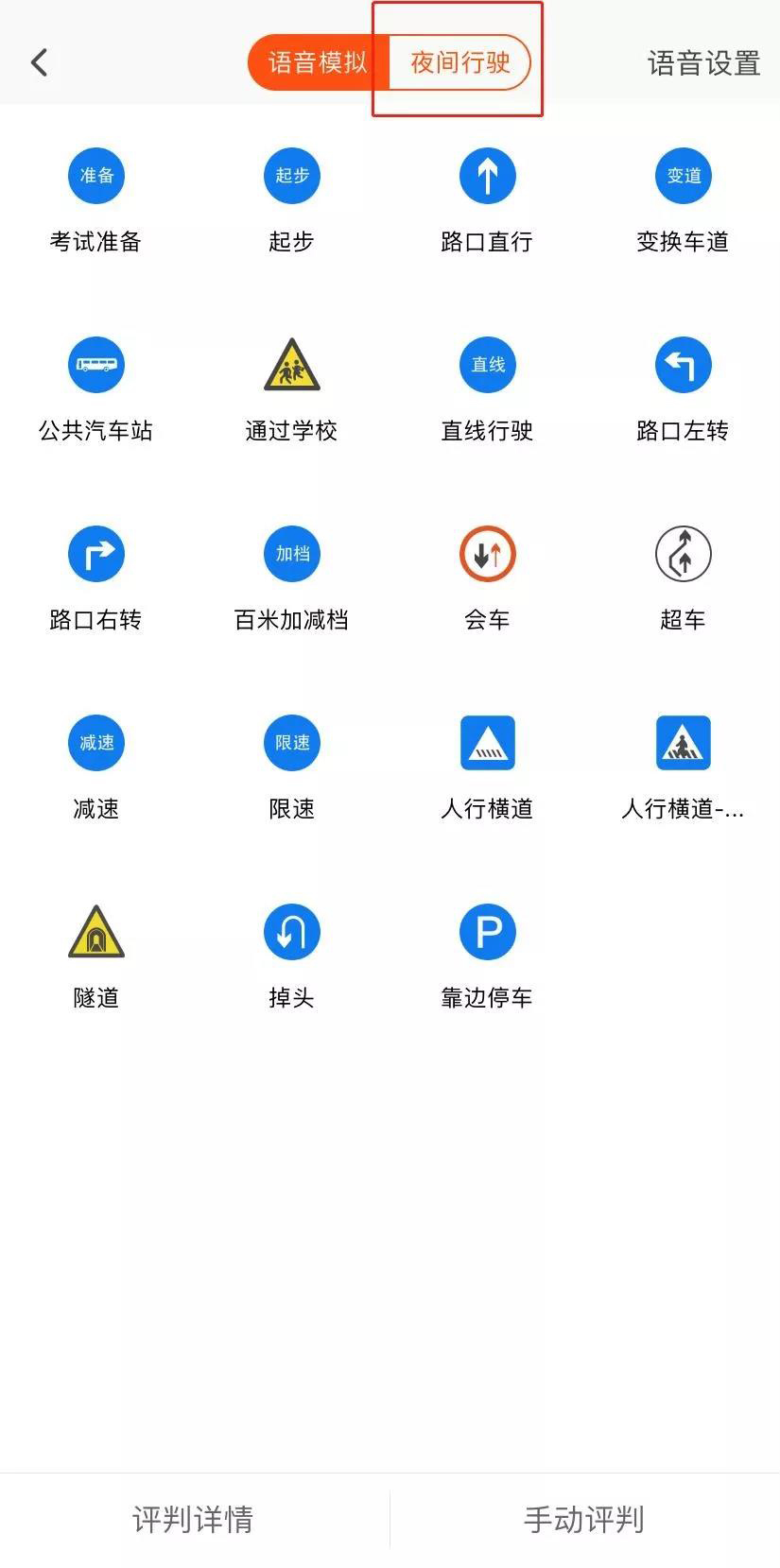Tap the 会车 meeting vehicle icon
Image resolution: width=780 pixels, height=1568 pixels.
click(487, 554)
